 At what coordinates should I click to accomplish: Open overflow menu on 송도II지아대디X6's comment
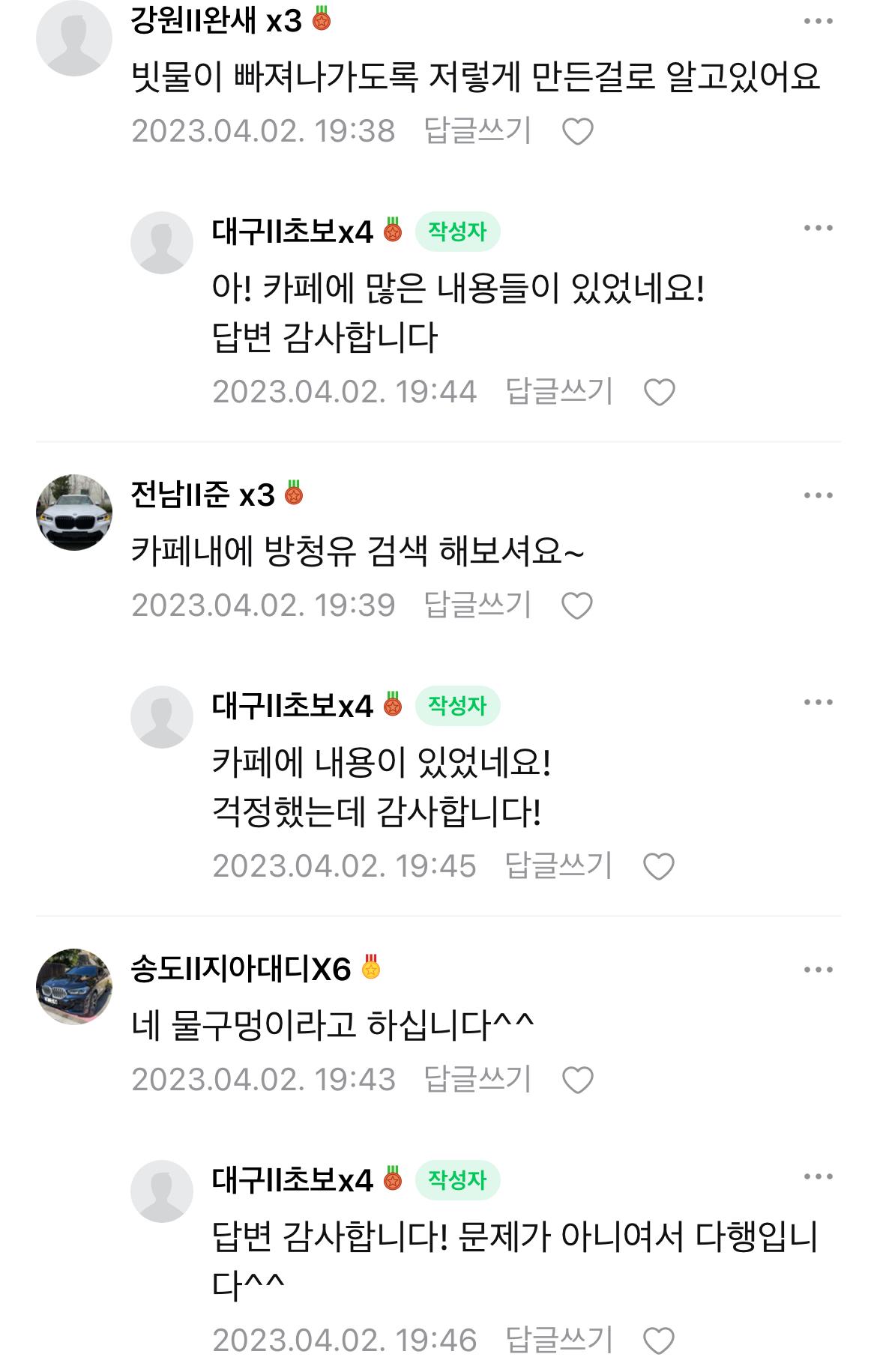point(818,970)
